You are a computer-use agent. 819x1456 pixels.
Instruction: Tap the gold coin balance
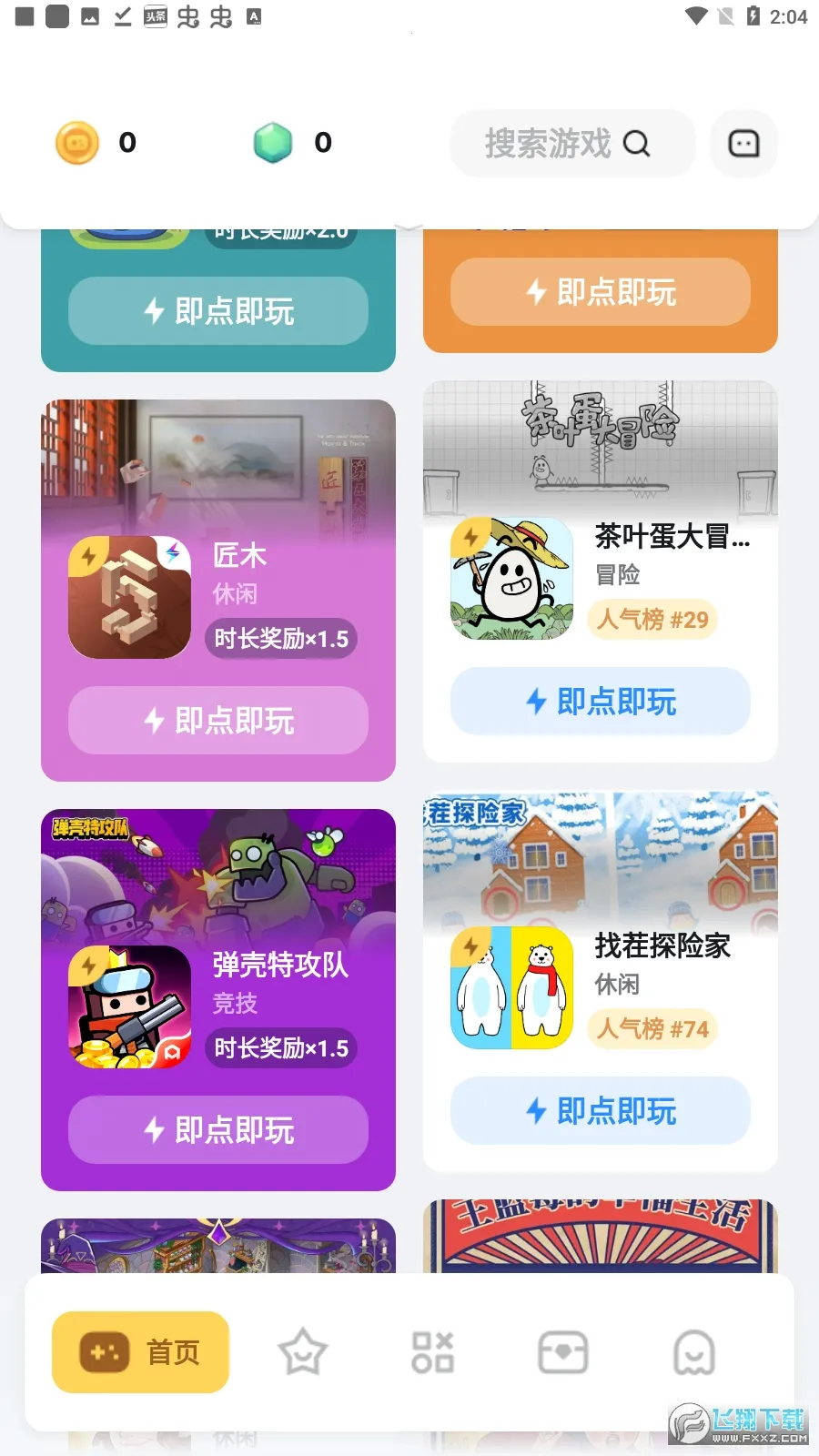[96, 143]
